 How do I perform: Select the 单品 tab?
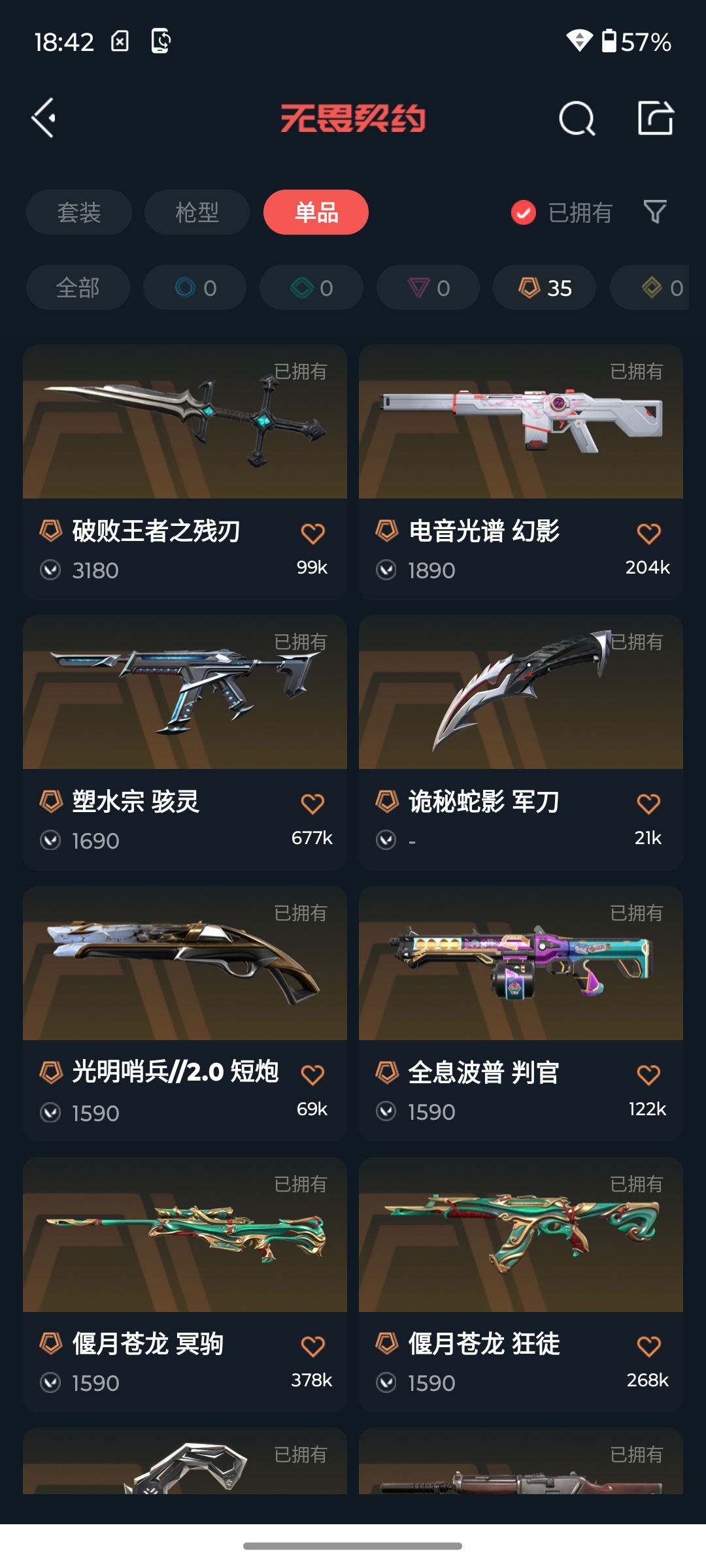(316, 212)
